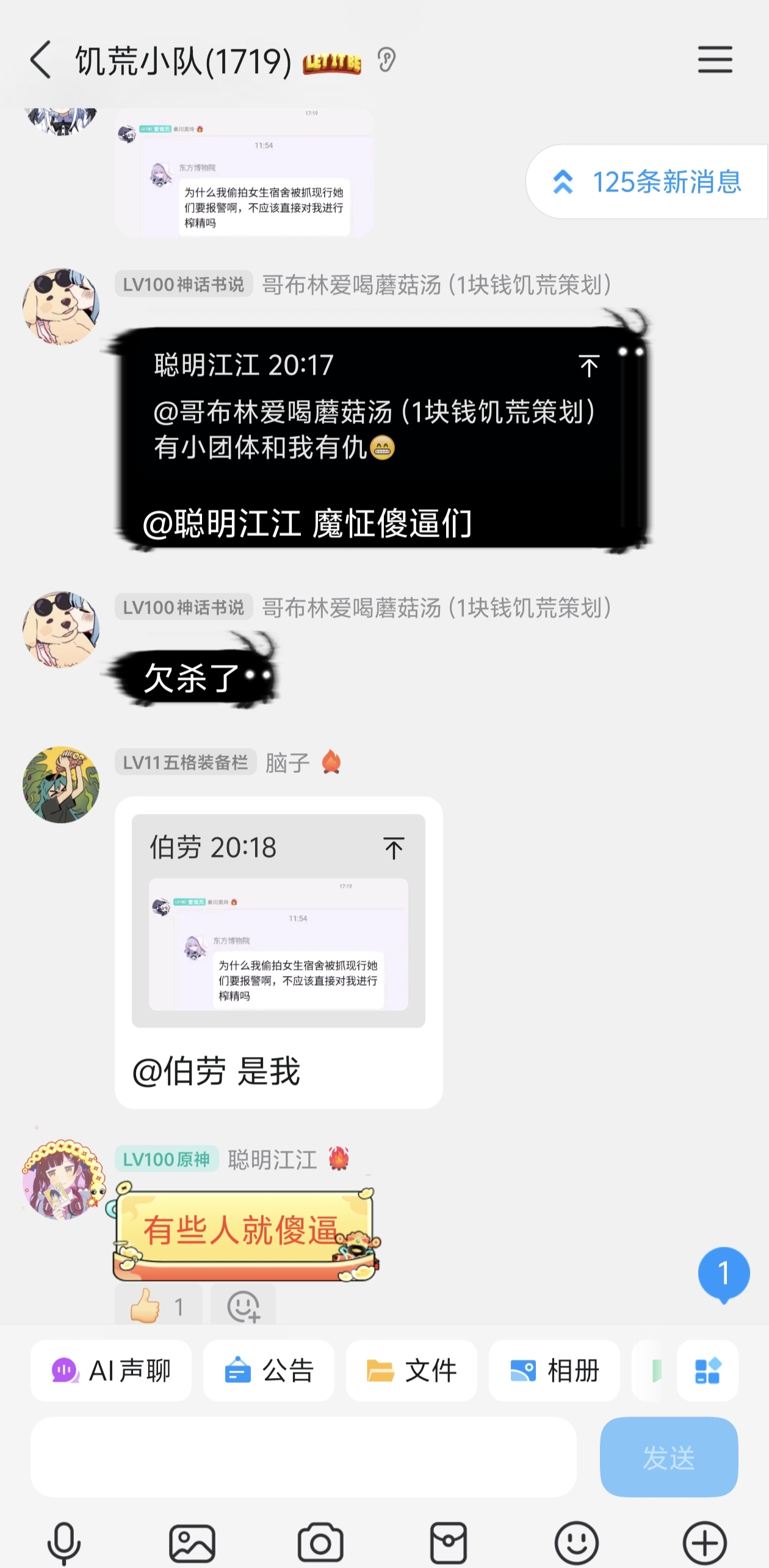Image resolution: width=769 pixels, height=1568 pixels.
Task: Open group 文件
Action: pos(411,1370)
